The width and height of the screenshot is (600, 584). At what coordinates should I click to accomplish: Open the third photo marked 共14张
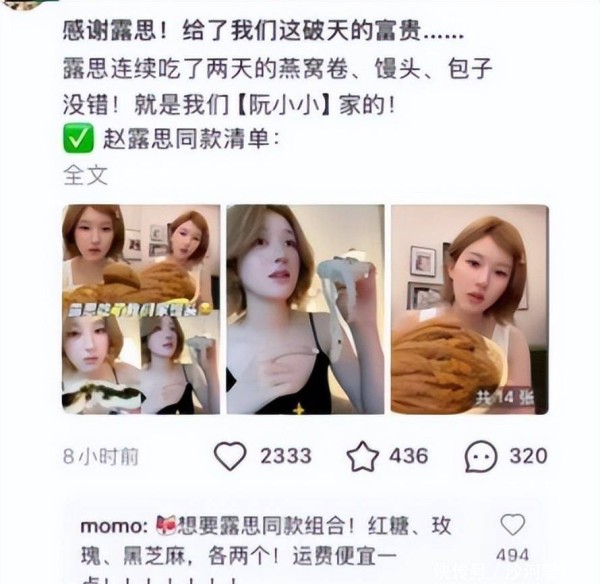pyautogui.click(x=469, y=309)
